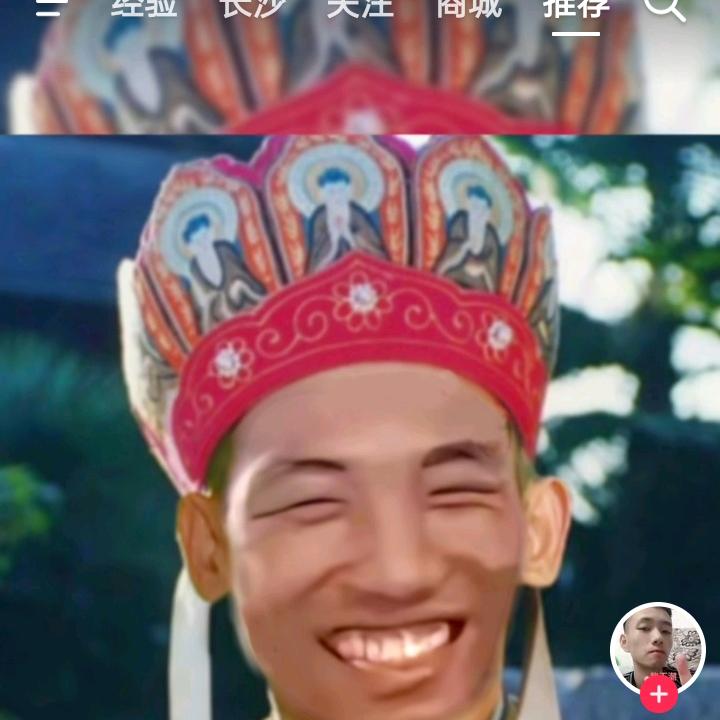Open search with the magnifier icon
Screen dimensions: 720x720
[x=664, y=7]
